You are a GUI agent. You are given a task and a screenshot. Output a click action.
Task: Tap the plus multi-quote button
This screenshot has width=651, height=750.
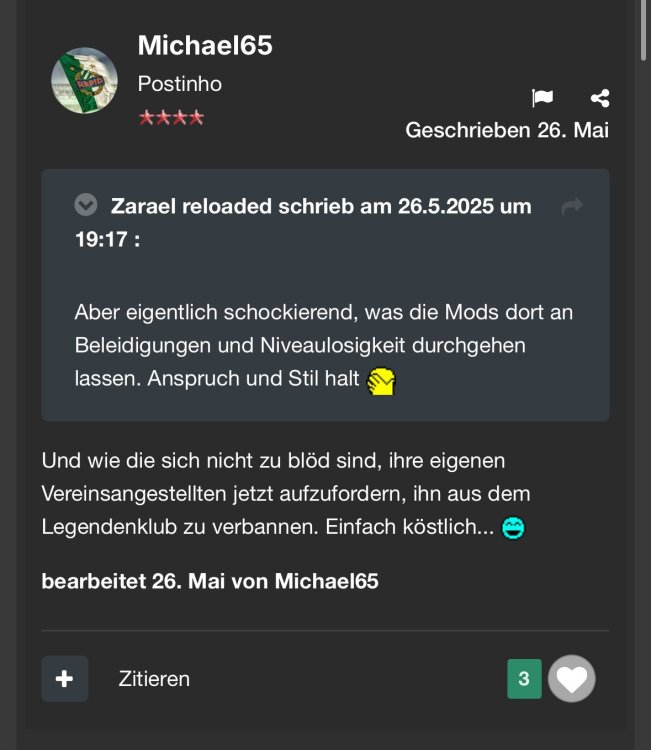point(65,679)
